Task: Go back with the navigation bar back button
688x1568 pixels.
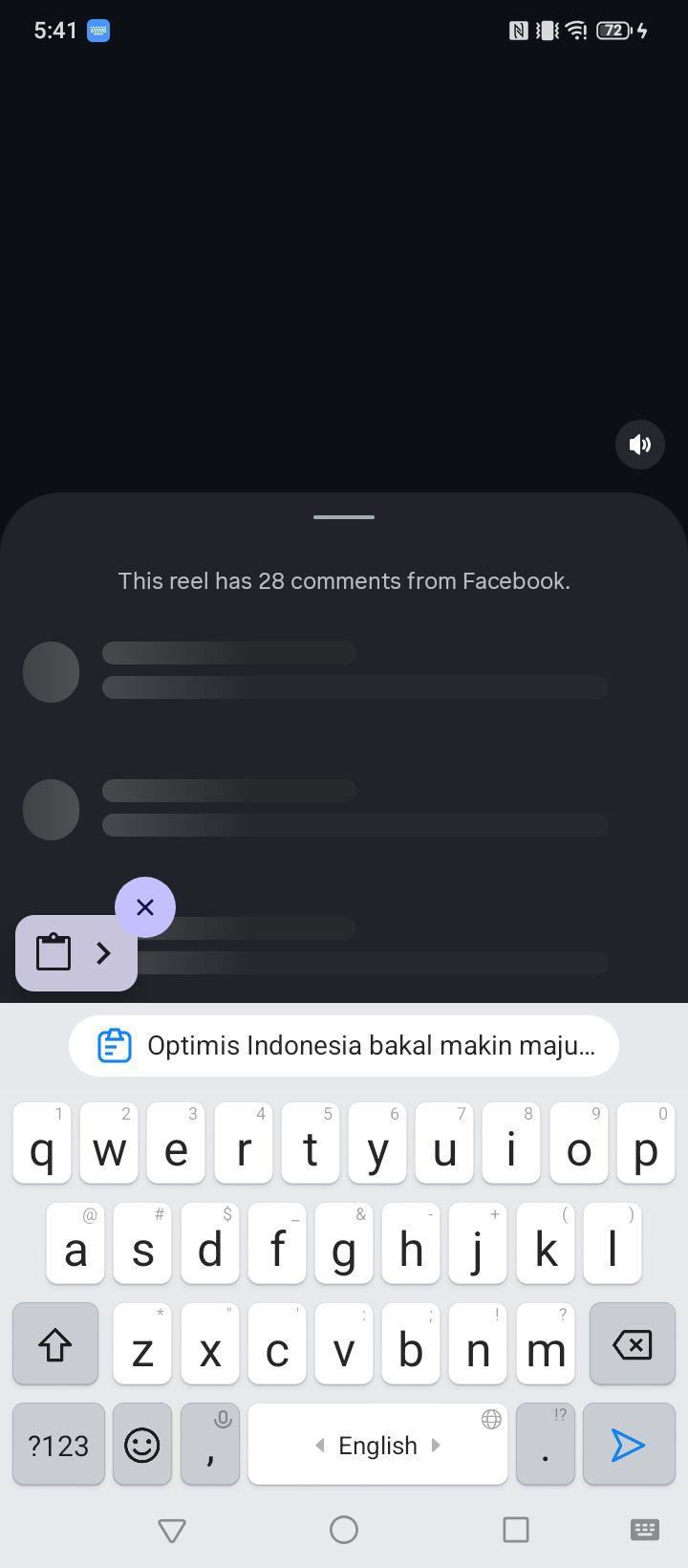Action: tap(172, 1530)
